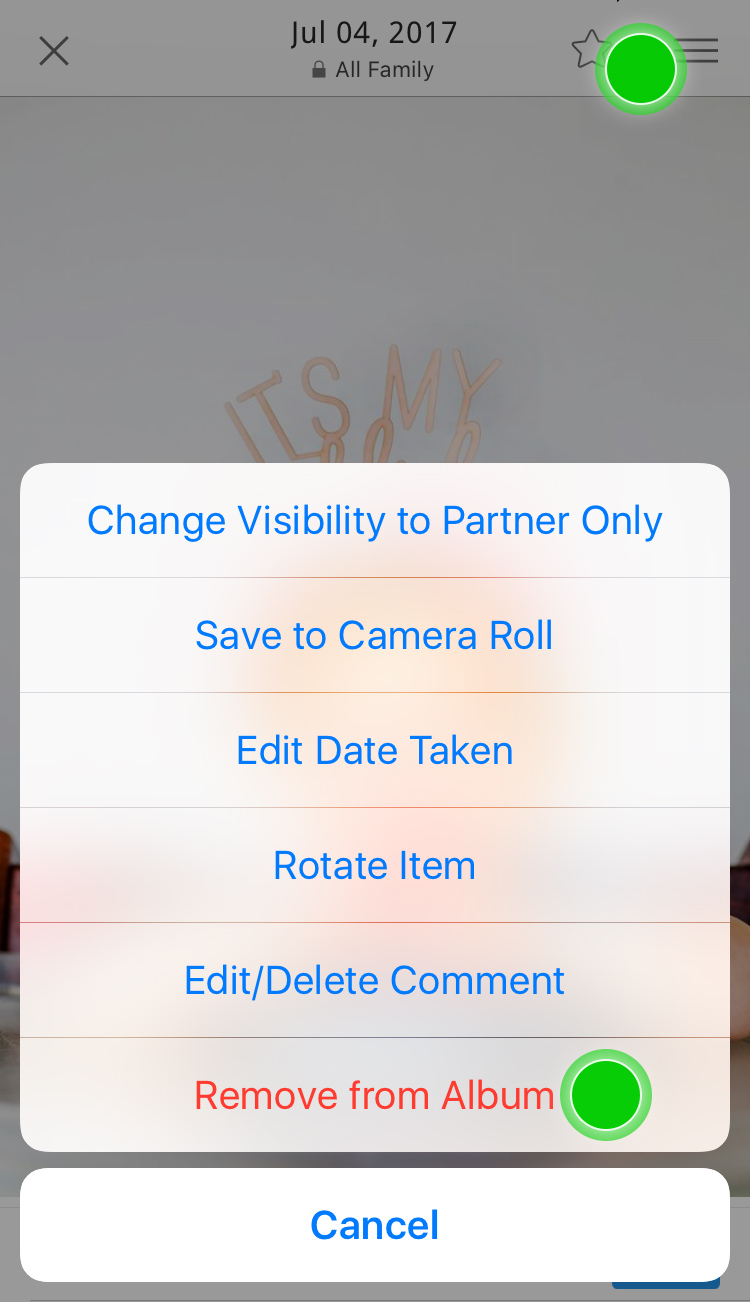Screen dimensions: 750x1302
Task: Open the hamburger menu icon
Action: pyautogui.click(x=700, y=51)
